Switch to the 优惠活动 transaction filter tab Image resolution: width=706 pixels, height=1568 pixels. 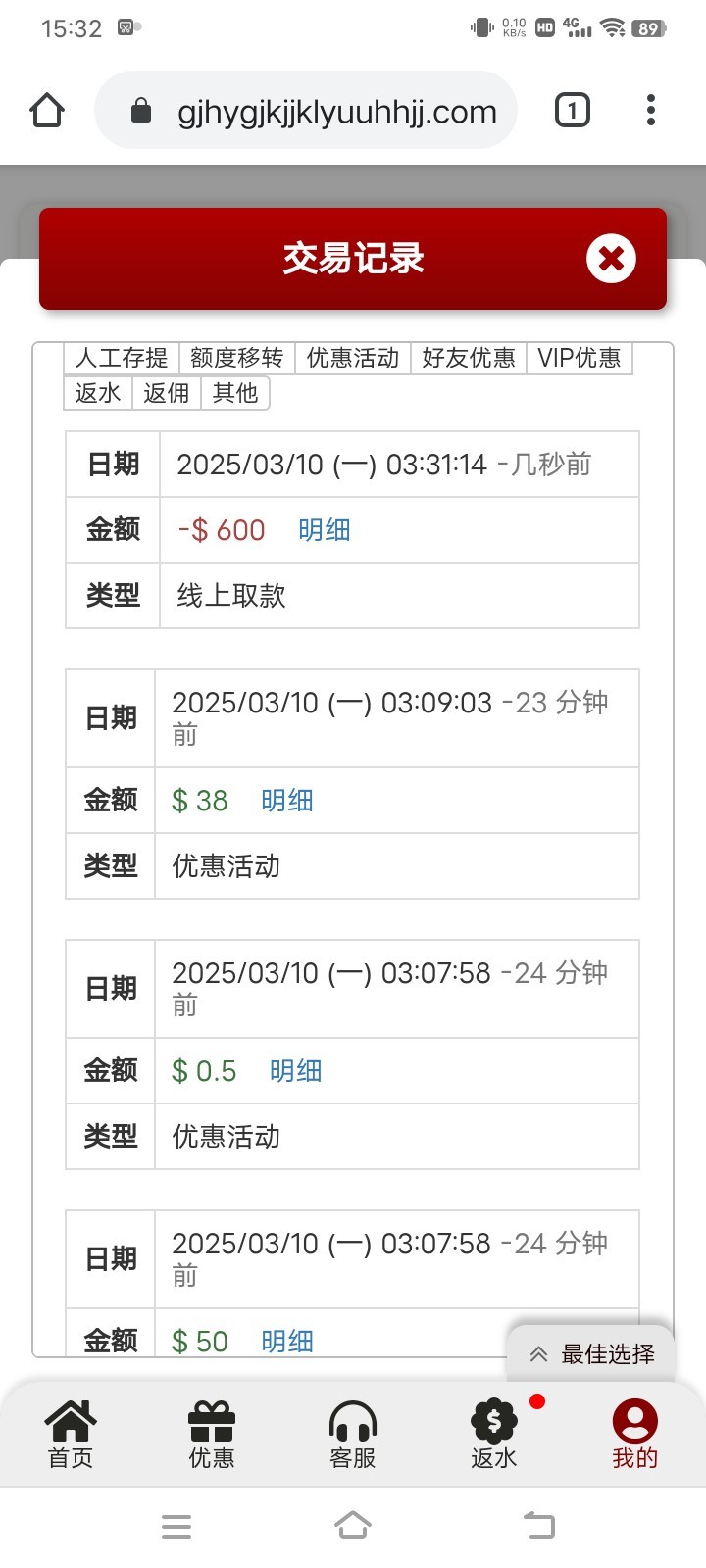(x=354, y=358)
